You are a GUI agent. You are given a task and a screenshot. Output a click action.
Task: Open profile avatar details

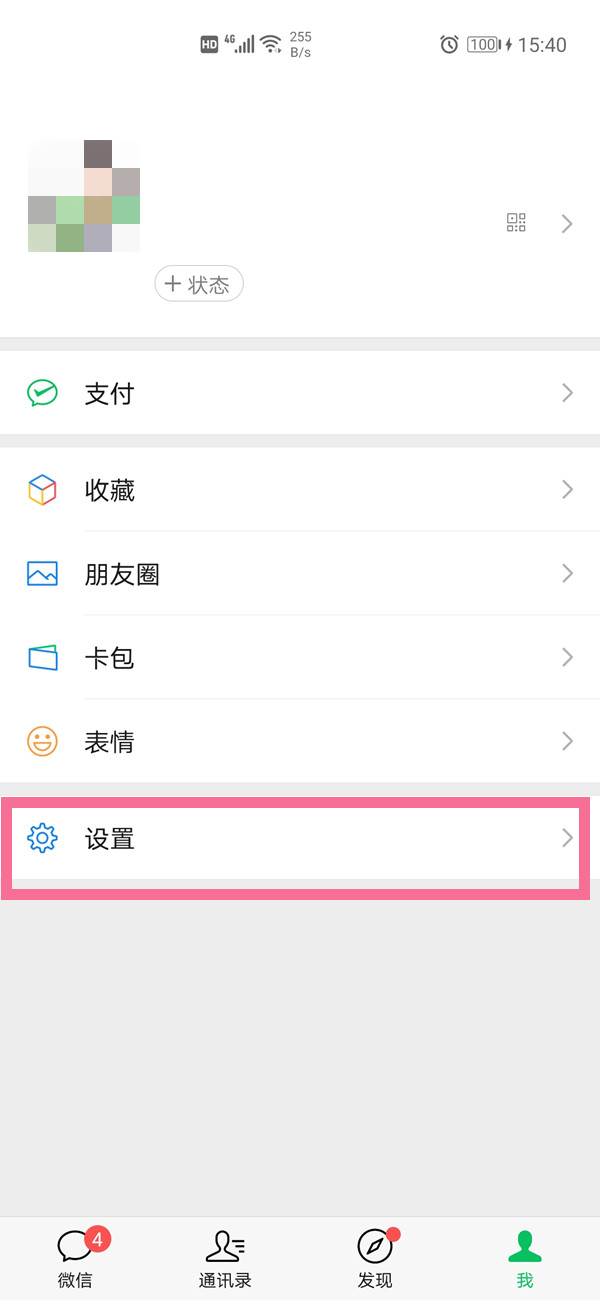84,196
